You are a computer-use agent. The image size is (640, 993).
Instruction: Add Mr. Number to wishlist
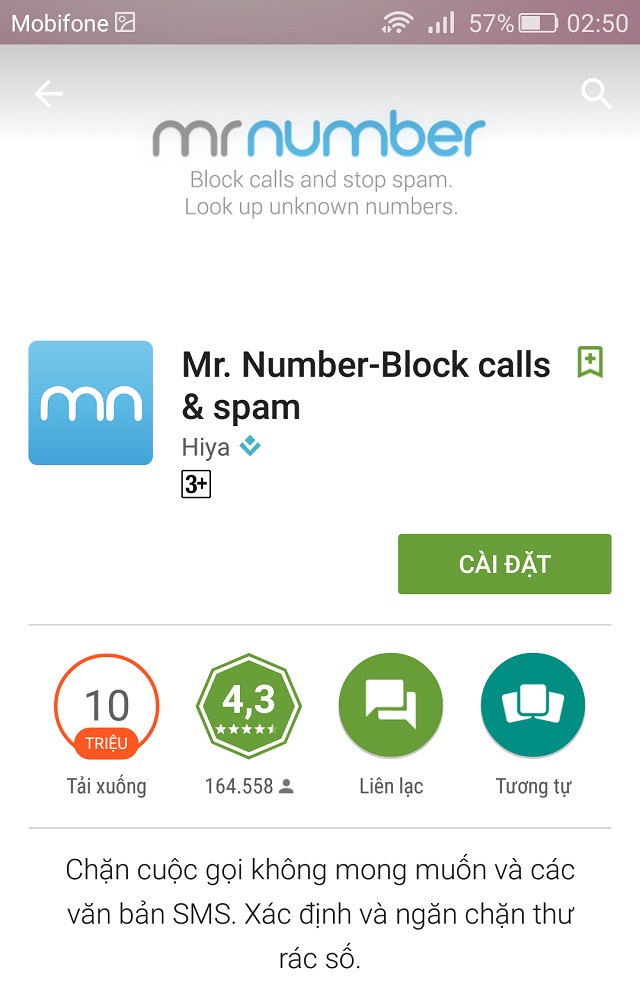(590, 362)
